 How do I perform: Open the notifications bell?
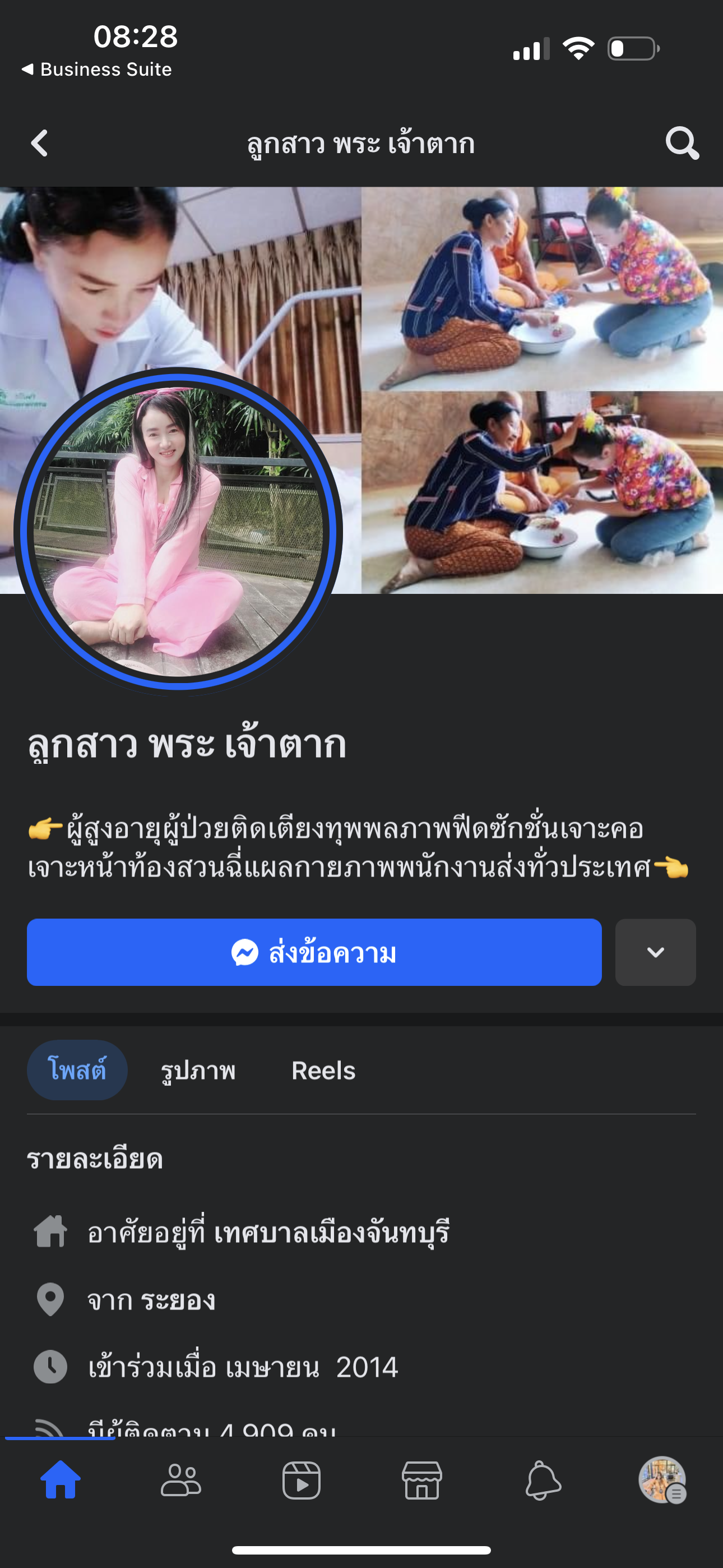click(x=543, y=1481)
